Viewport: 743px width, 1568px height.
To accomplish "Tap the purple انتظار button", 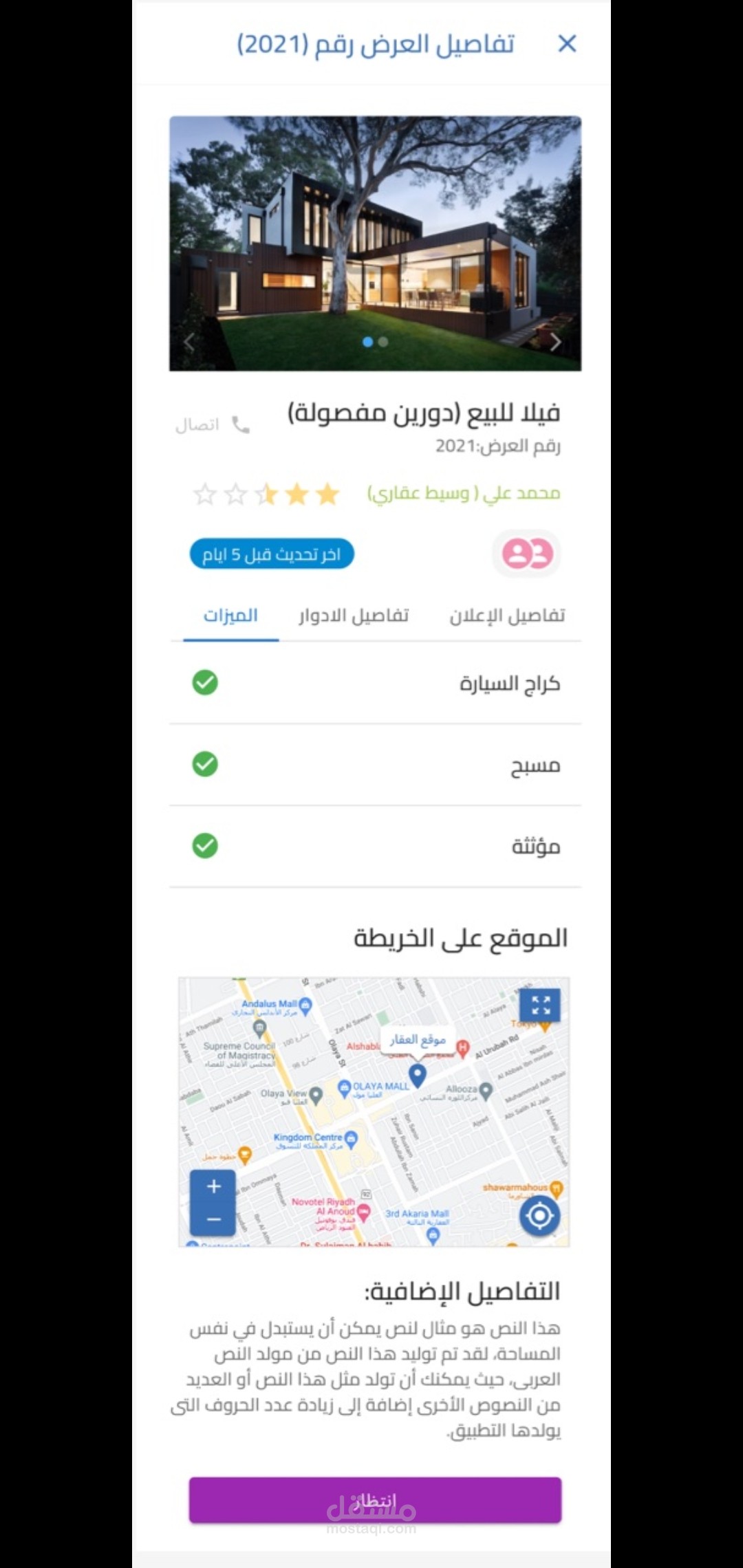I will tap(375, 1500).
